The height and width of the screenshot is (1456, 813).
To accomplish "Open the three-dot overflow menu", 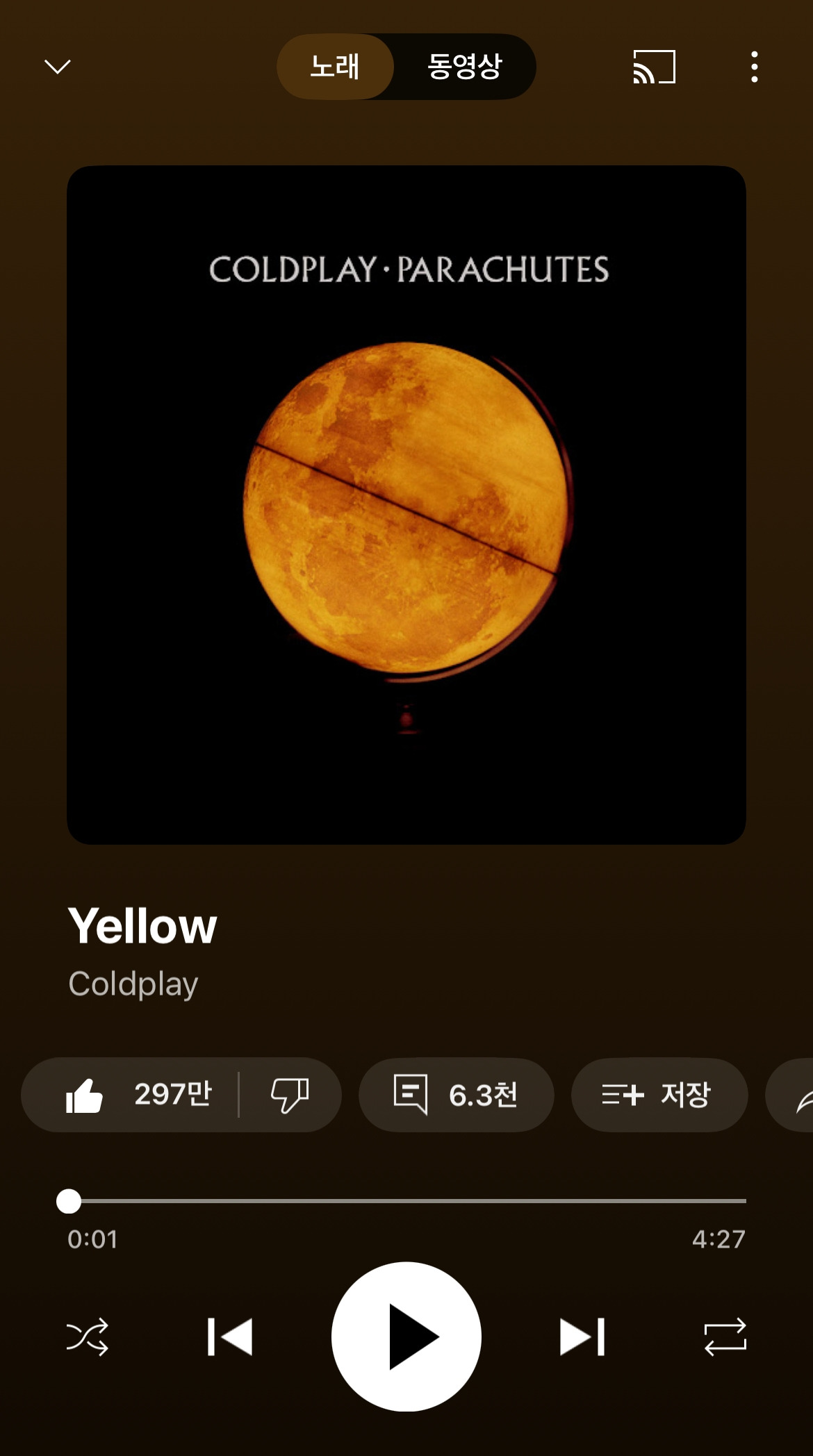I will click(x=754, y=67).
